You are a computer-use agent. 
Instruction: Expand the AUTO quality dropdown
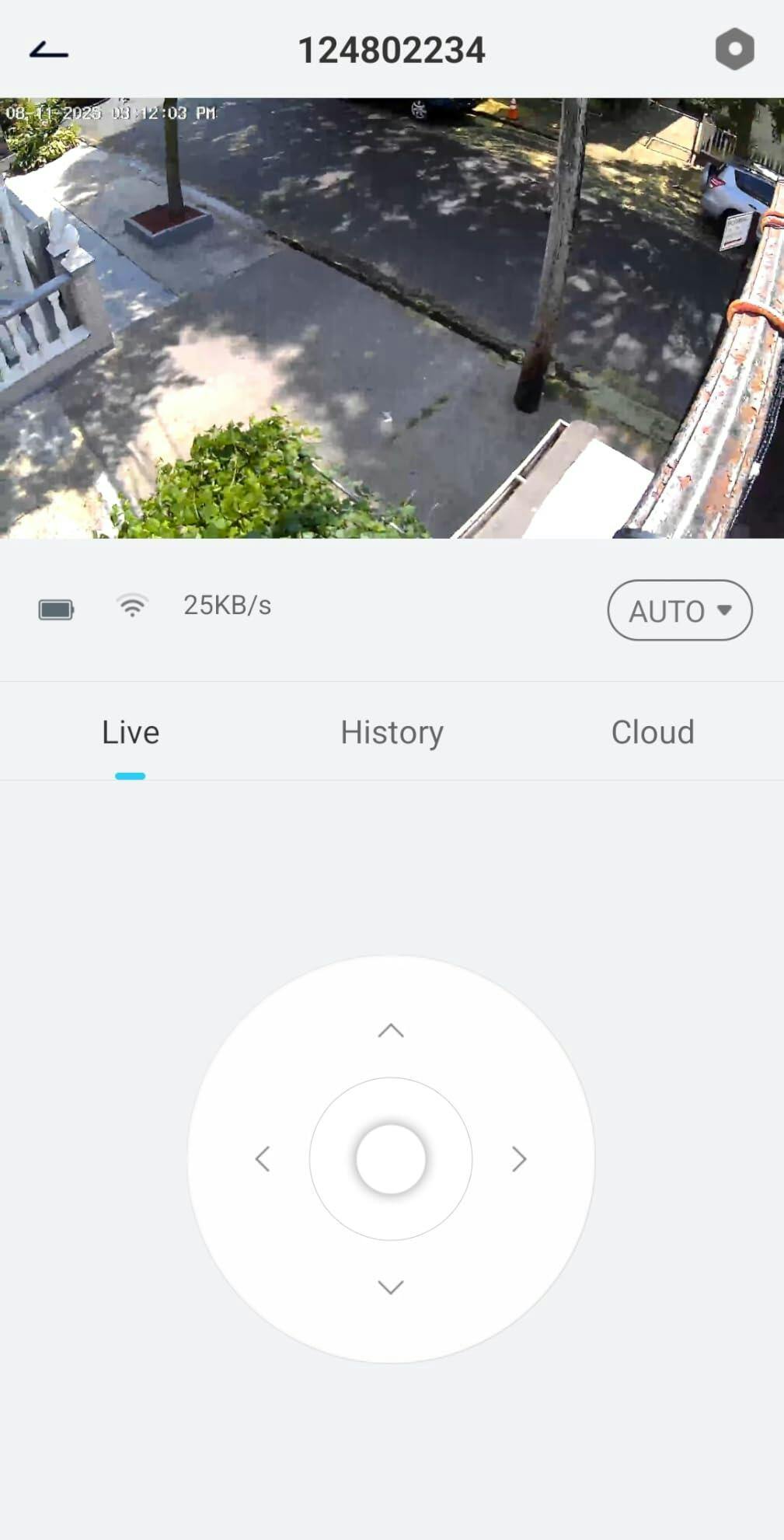679,610
